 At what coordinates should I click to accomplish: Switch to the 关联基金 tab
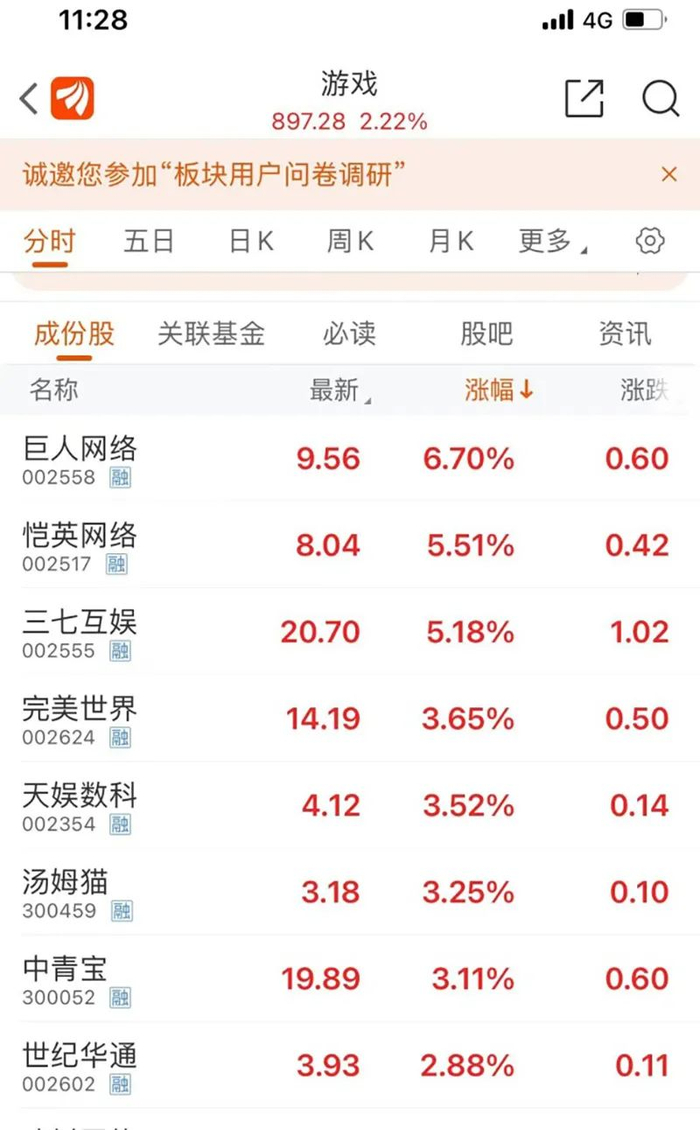[211, 334]
